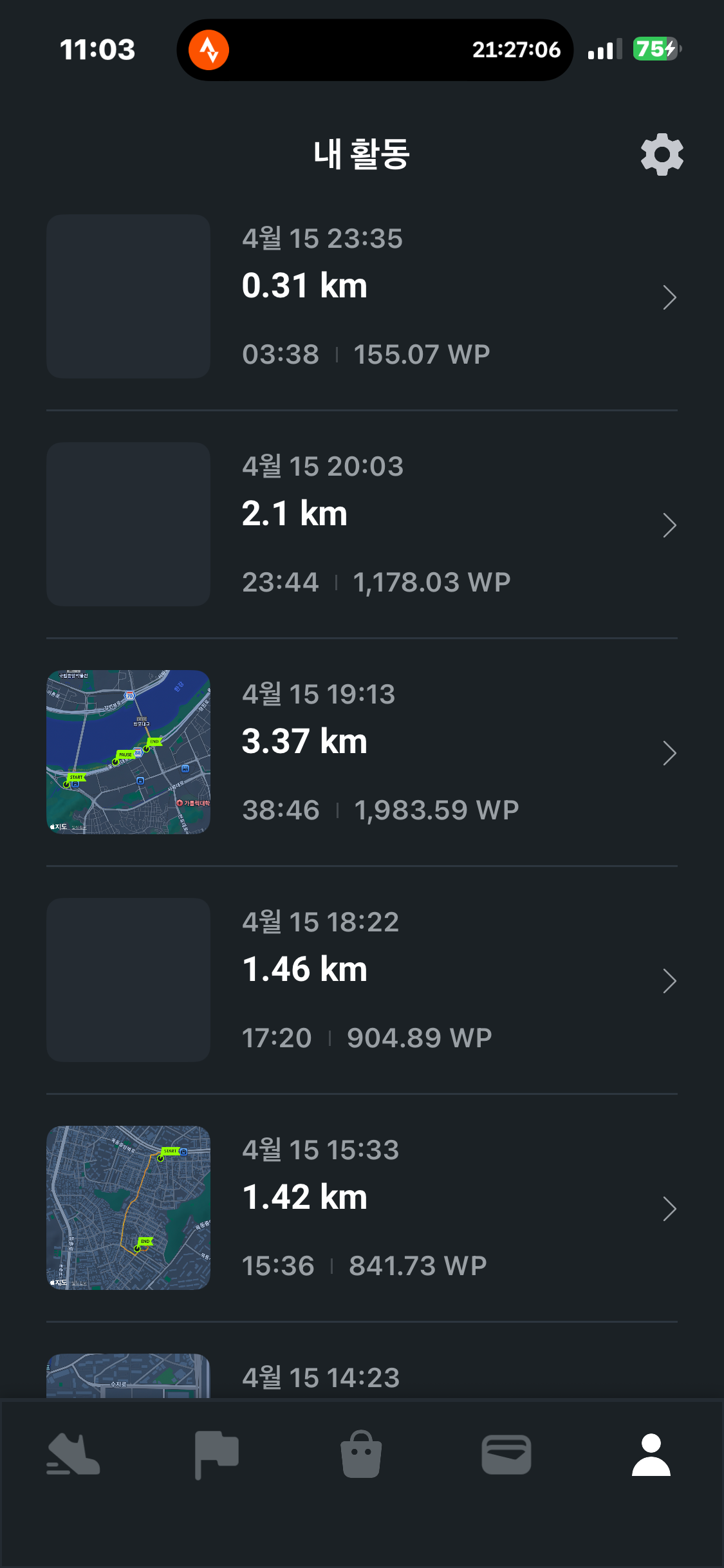Viewport: 724px width, 1568px height.
Task: Open the 2.1 km activity from 20:03
Action: 362,524
